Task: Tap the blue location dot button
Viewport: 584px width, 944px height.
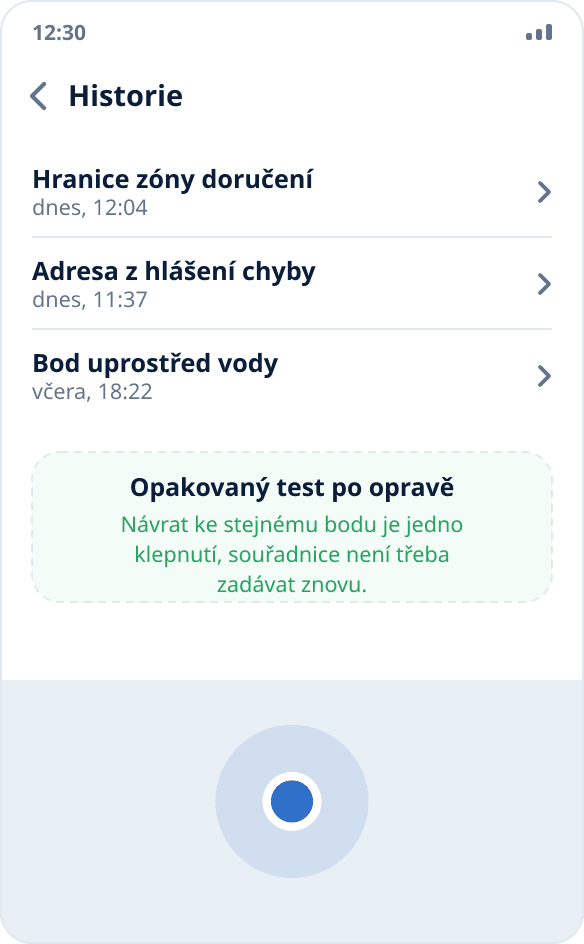Action: pyautogui.click(x=292, y=801)
